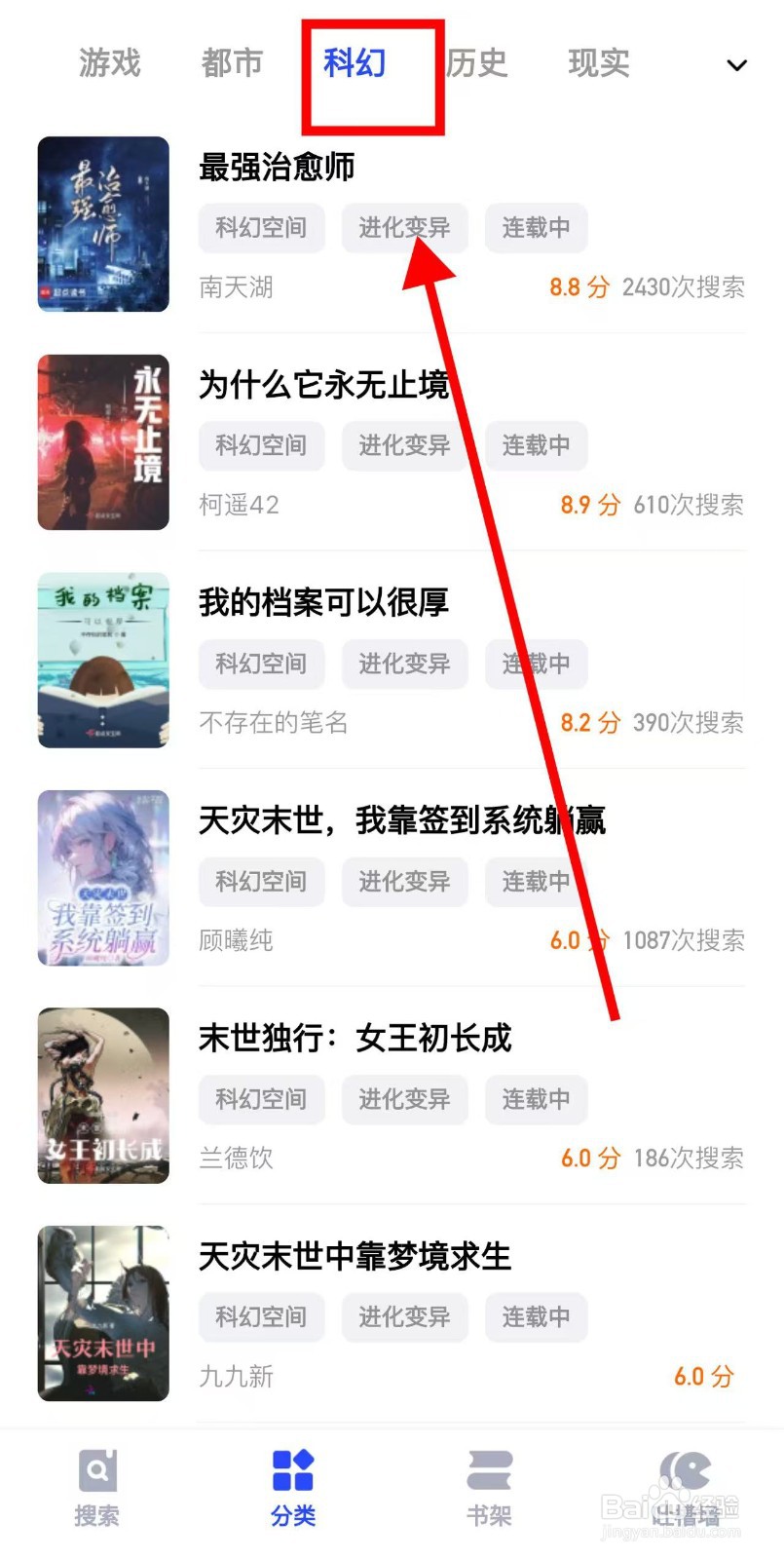This screenshot has height=1559, width=784.
Task: Tap 科幻空间 tag under 最强治愈师
Action: pyautogui.click(x=261, y=228)
